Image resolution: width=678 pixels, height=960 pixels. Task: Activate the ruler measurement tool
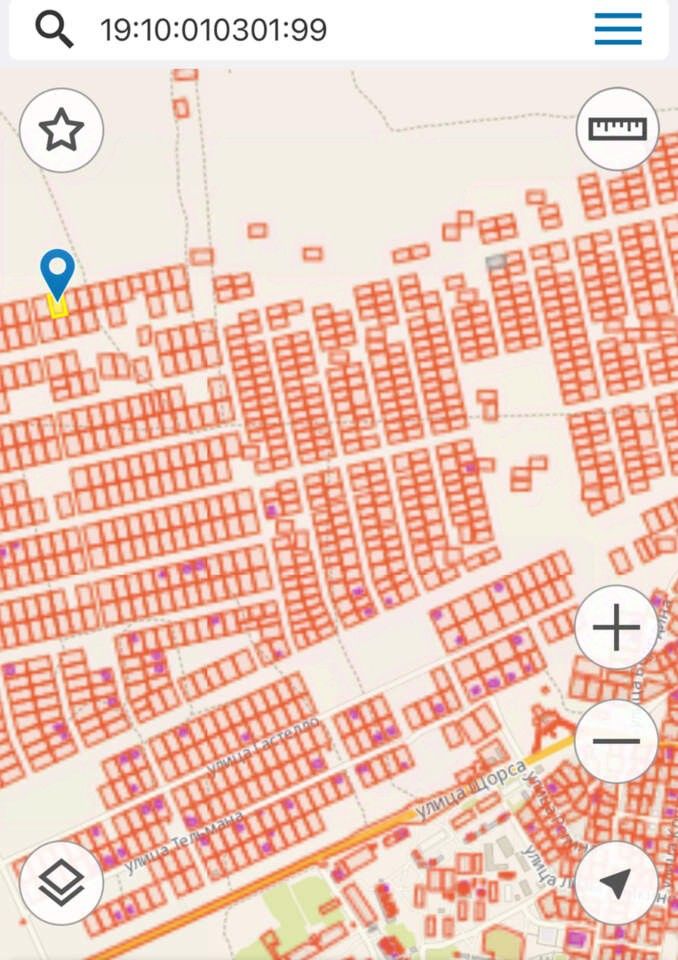pyautogui.click(x=617, y=129)
